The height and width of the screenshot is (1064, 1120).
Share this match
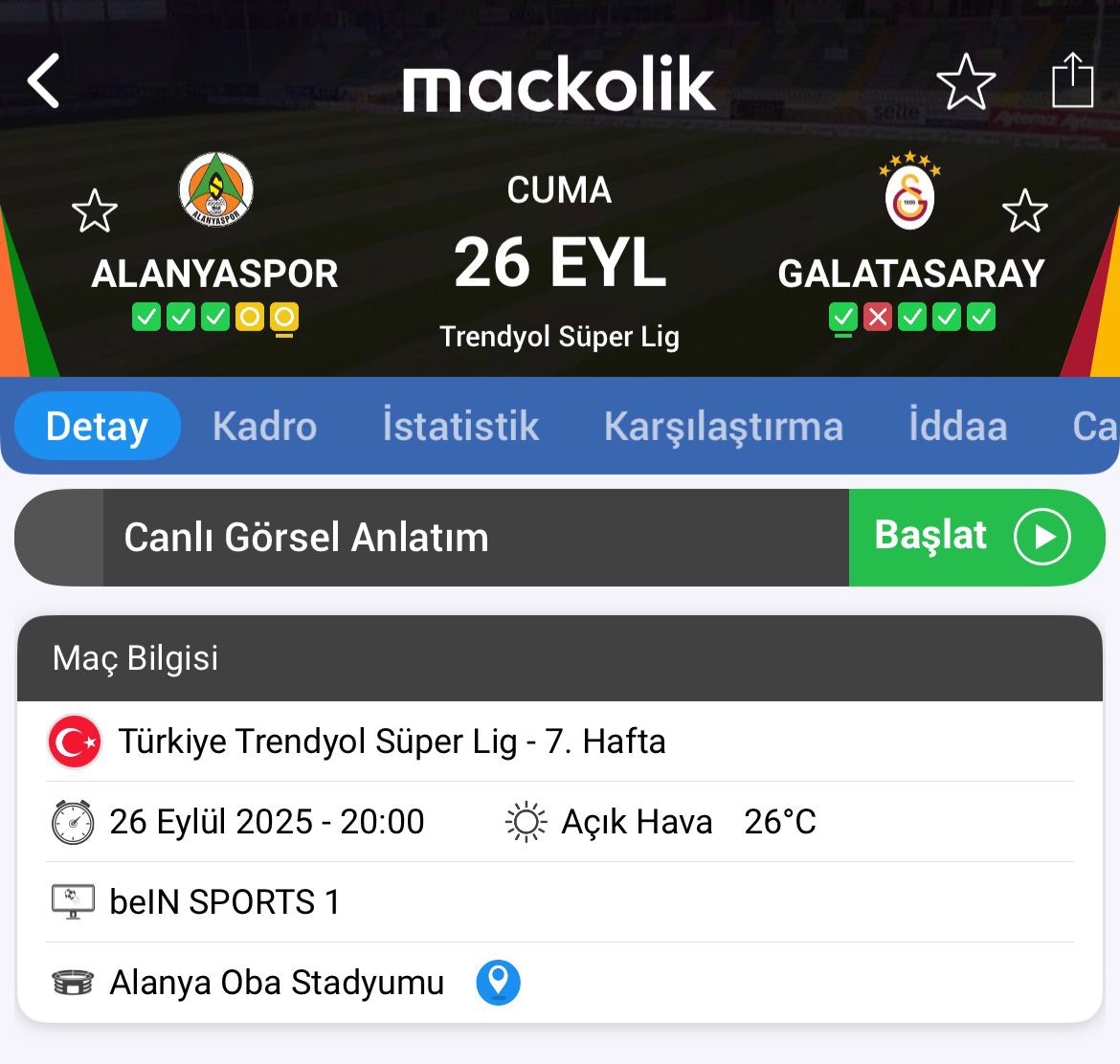click(x=1072, y=80)
